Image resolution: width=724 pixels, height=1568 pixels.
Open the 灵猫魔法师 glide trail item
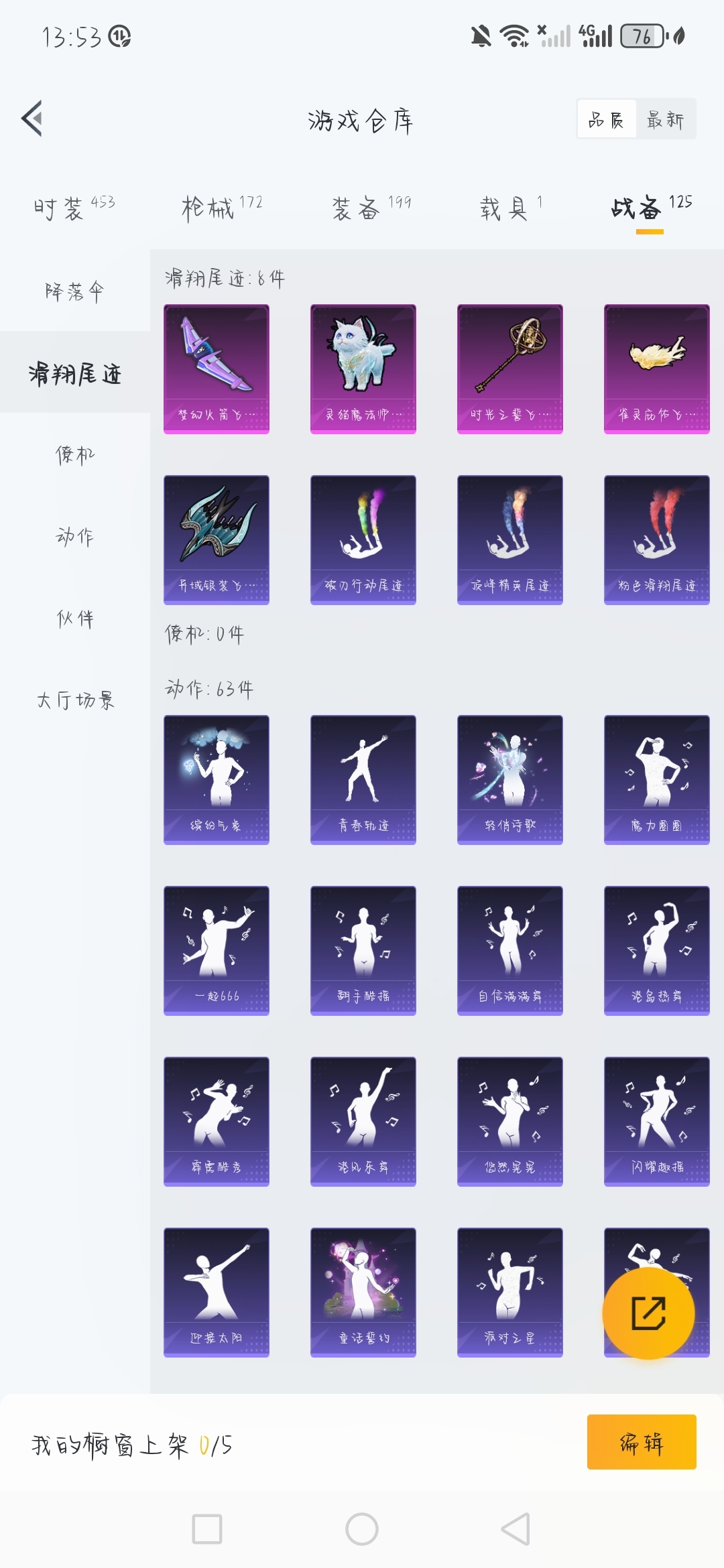(x=363, y=369)
